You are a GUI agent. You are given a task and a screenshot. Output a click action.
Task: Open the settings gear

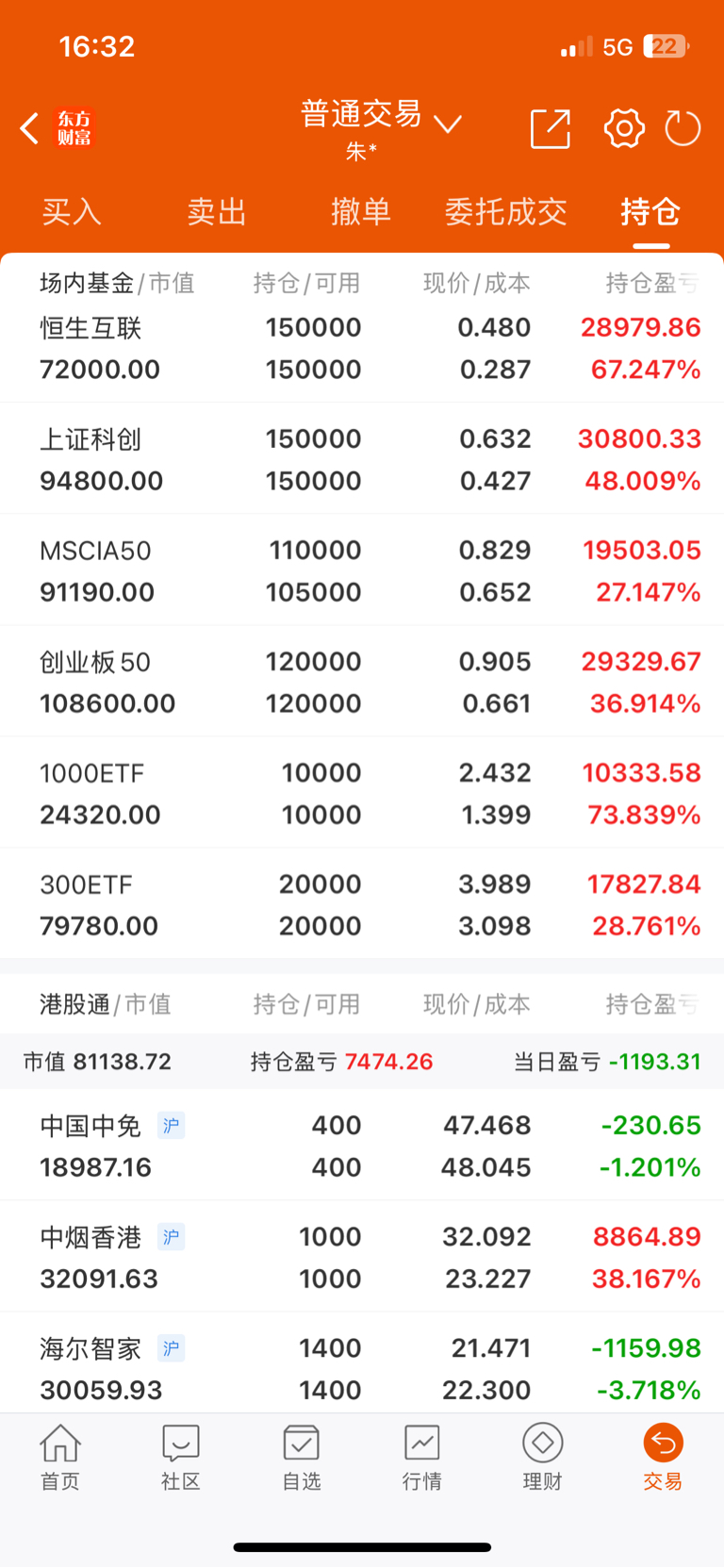coord(624,128)
